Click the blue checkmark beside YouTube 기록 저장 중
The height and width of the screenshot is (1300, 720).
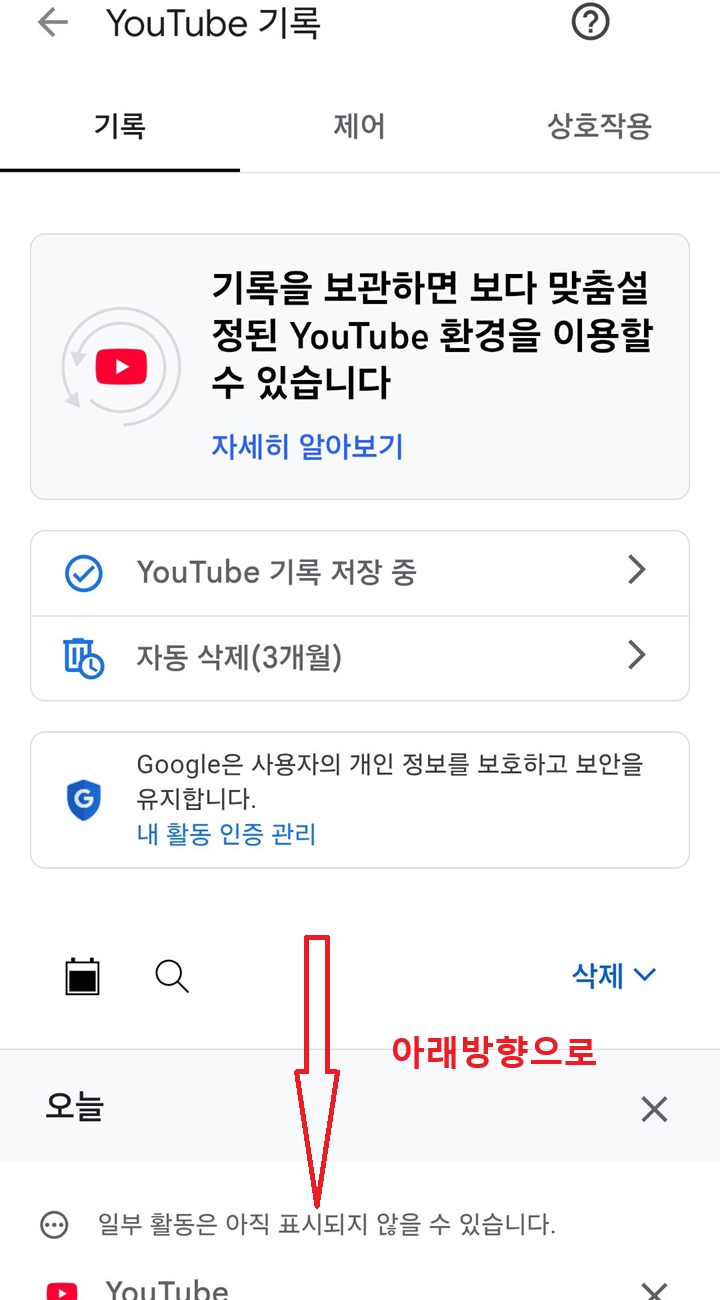coord(82,571)
